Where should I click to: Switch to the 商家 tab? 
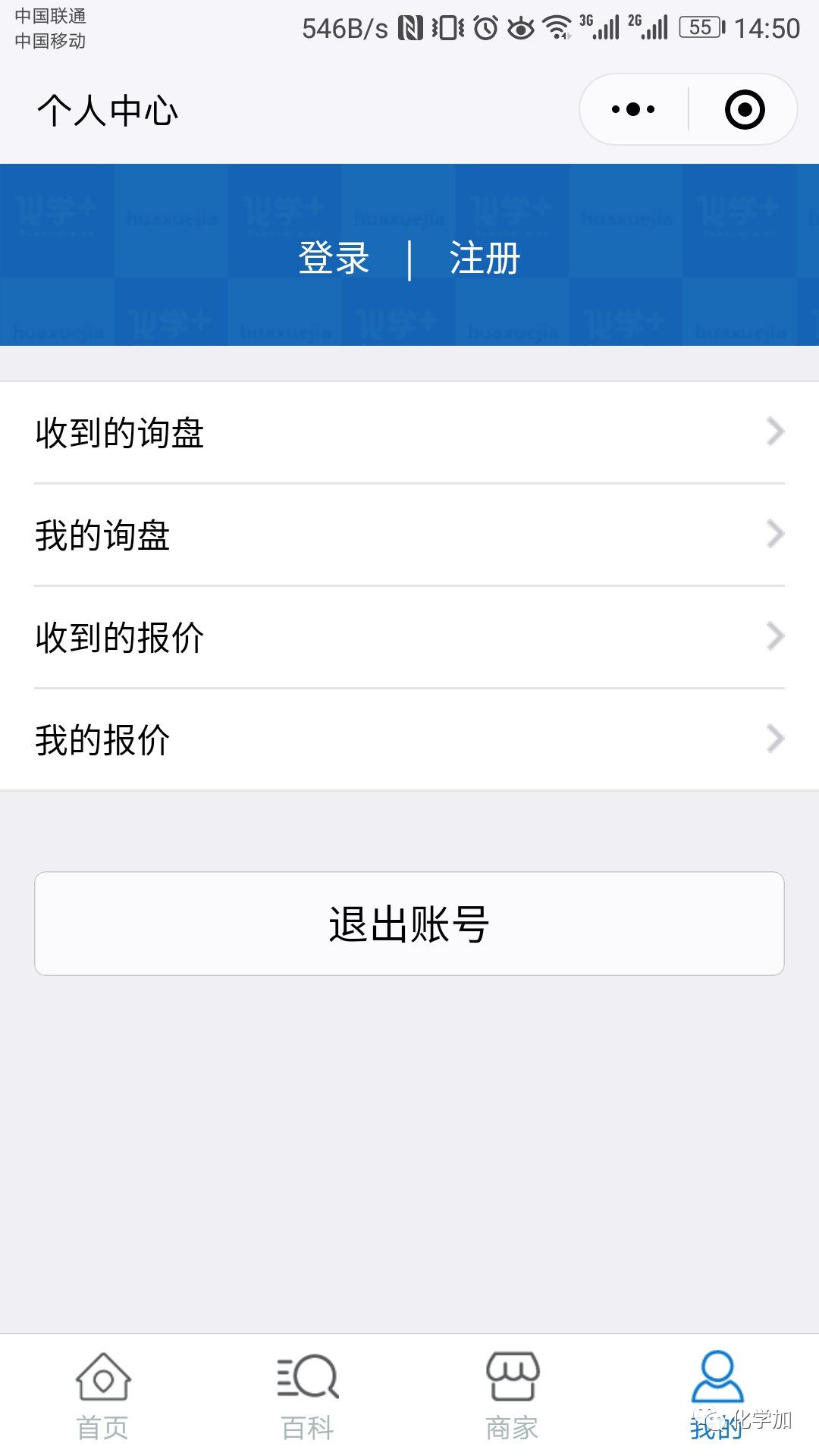(512, 1395)
